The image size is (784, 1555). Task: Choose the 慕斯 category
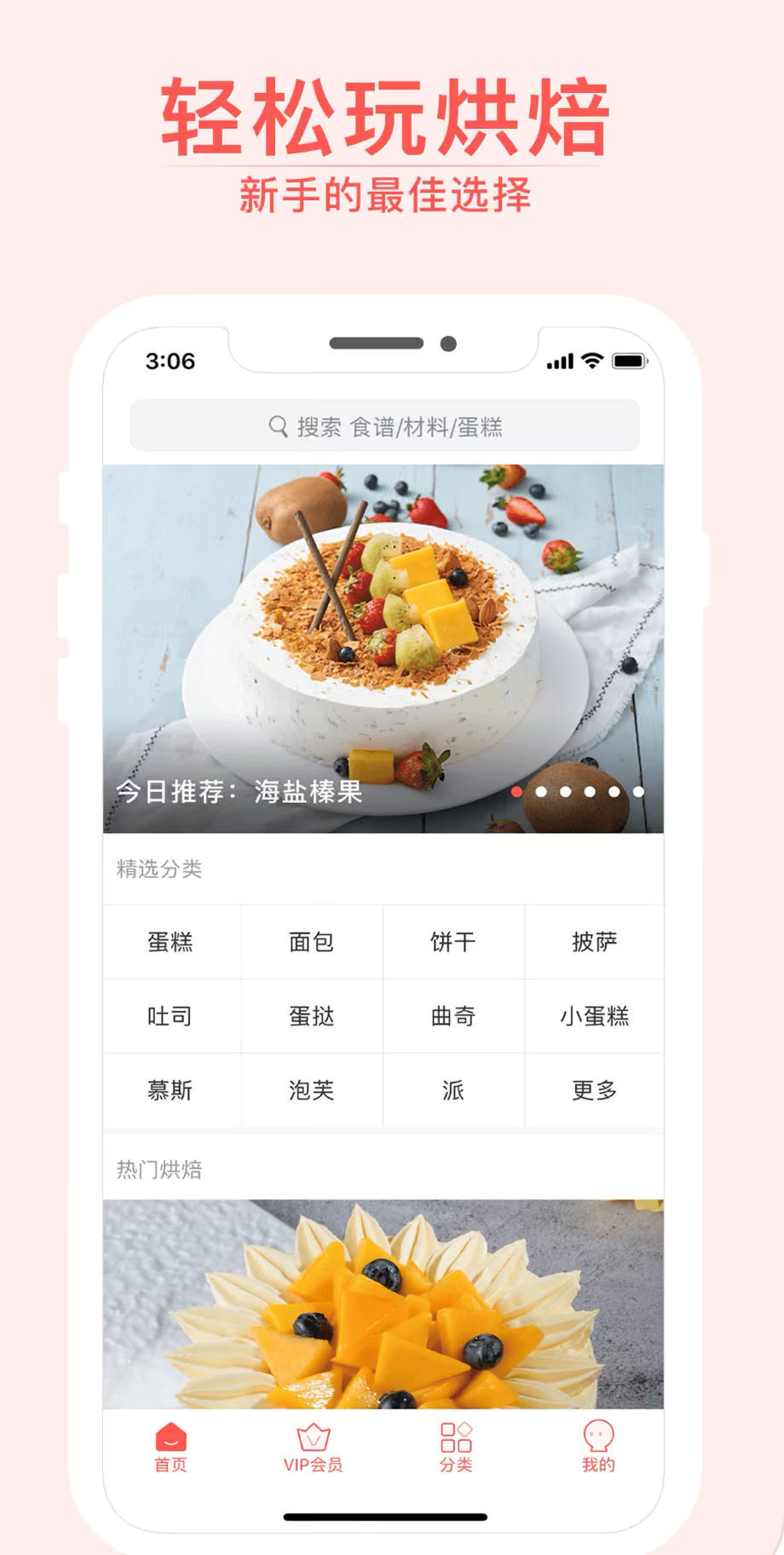(x=170, y=1090)
